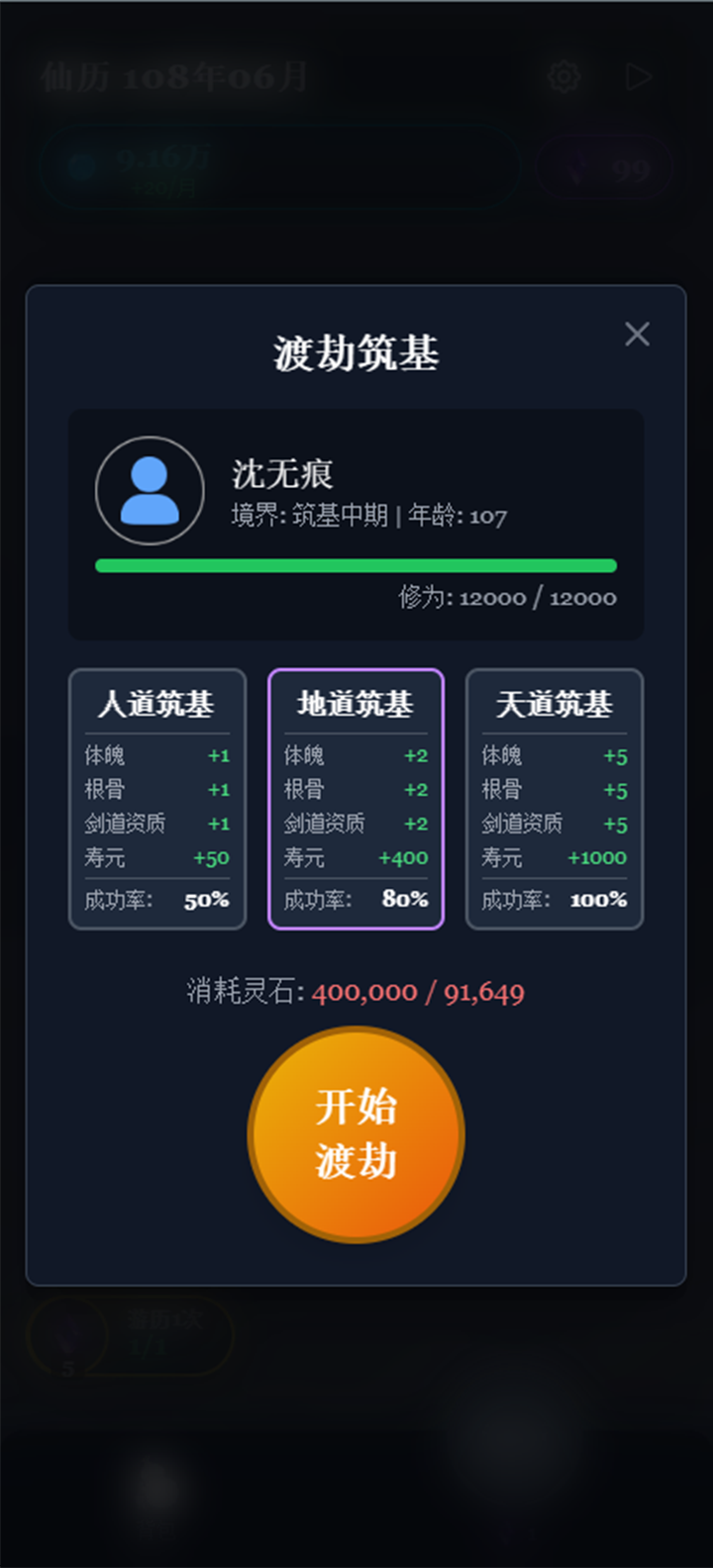Expand the character cultivation details panel

click(x=356, y=520)
